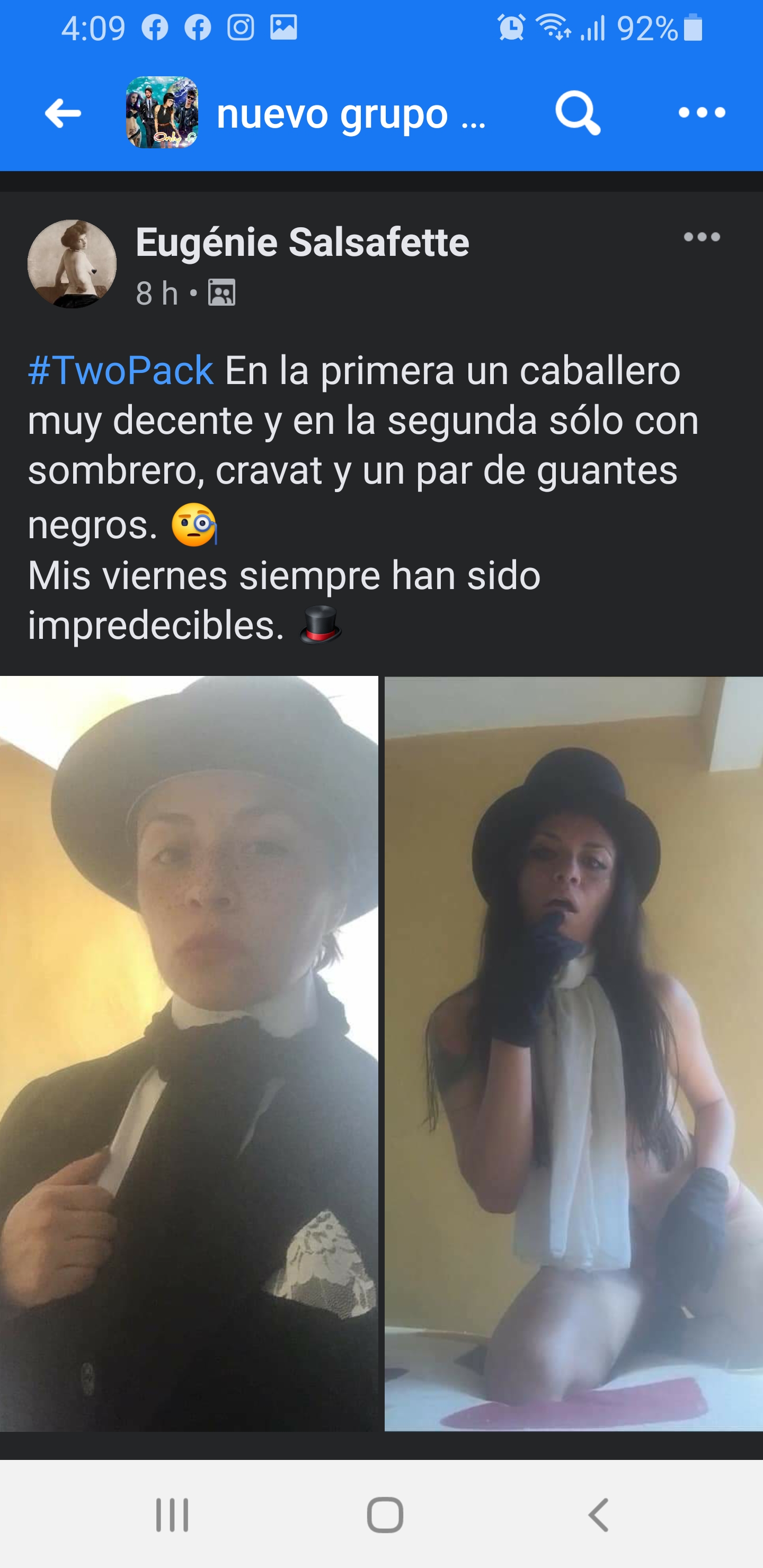This screenshot has width=763, height=1568.
Task: Go back using the header arrow
Action: 63,113
